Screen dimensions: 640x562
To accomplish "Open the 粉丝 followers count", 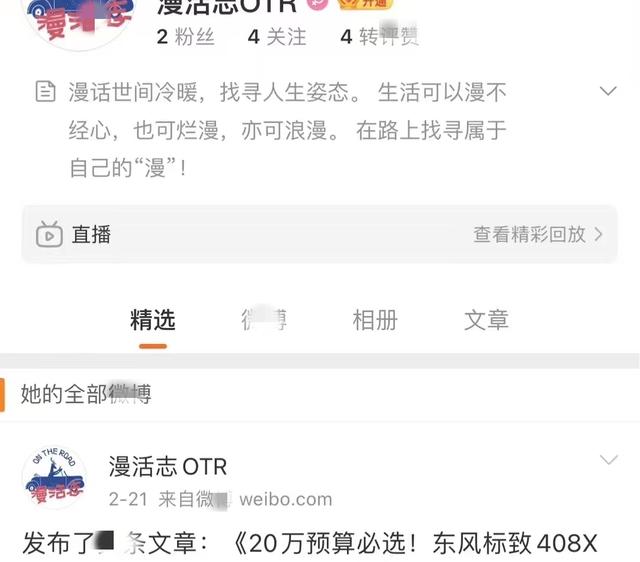I will point(188,37).
